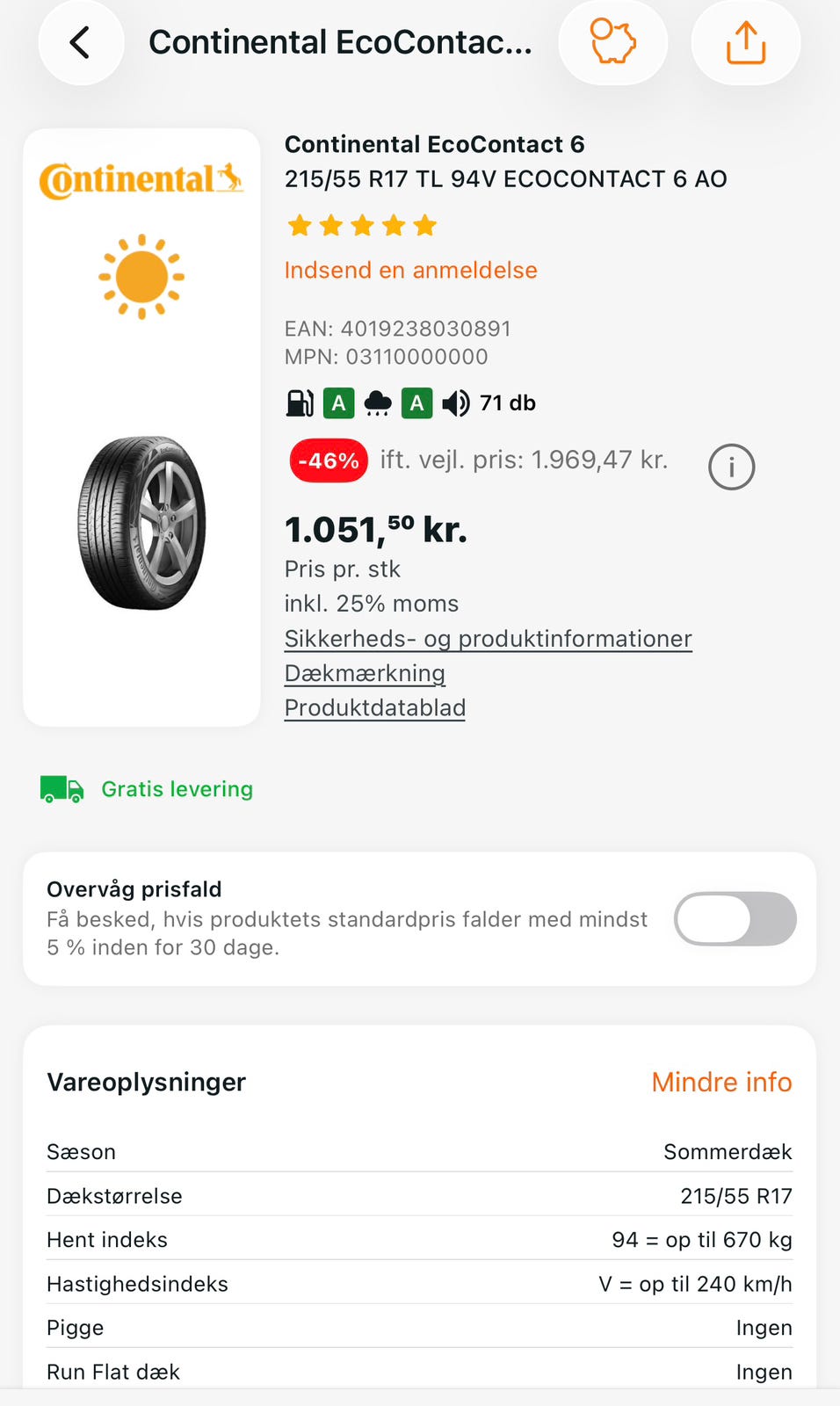Screen dimensions: 840x1406
Task: Click the summer tire sun icon
Action: (x=141, y=276)
